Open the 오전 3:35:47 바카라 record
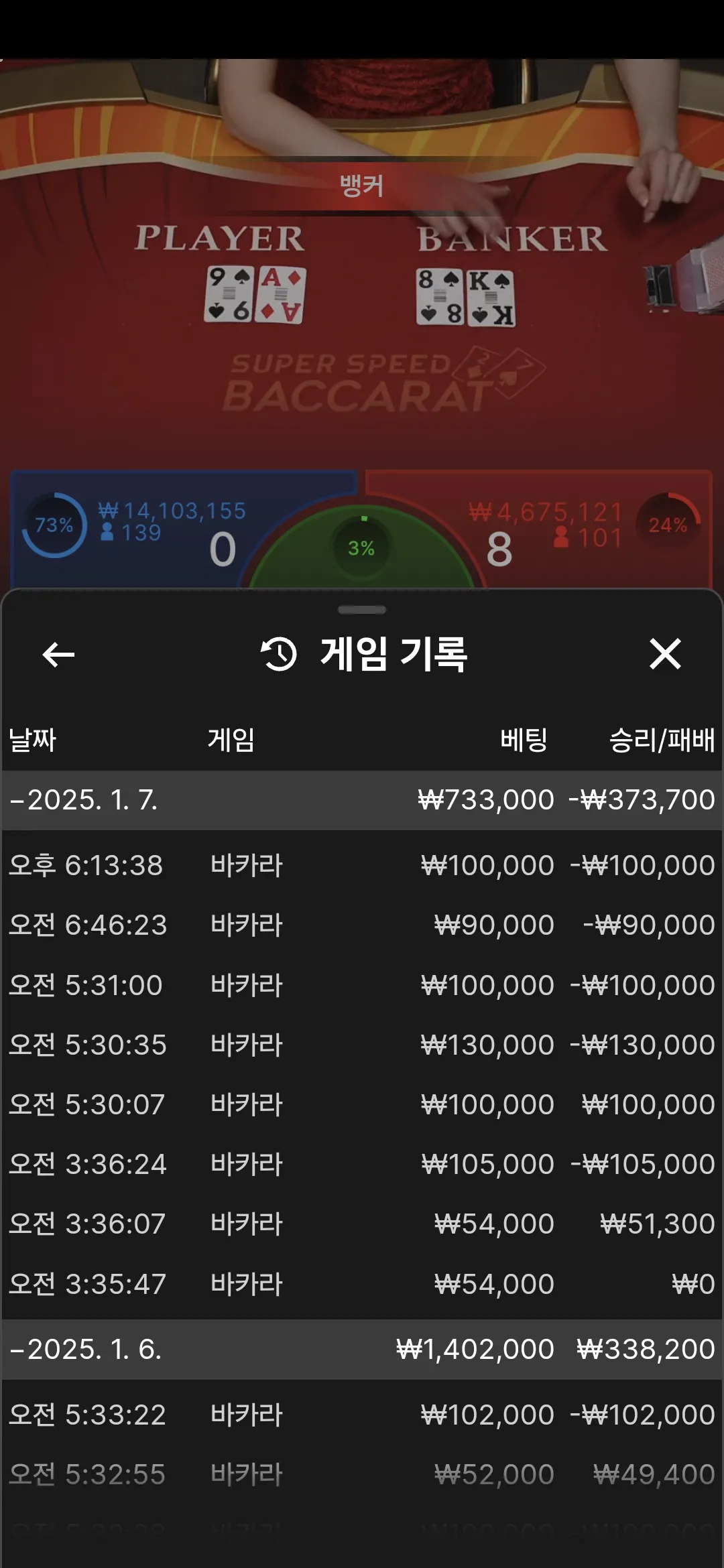 point(362,1284)
